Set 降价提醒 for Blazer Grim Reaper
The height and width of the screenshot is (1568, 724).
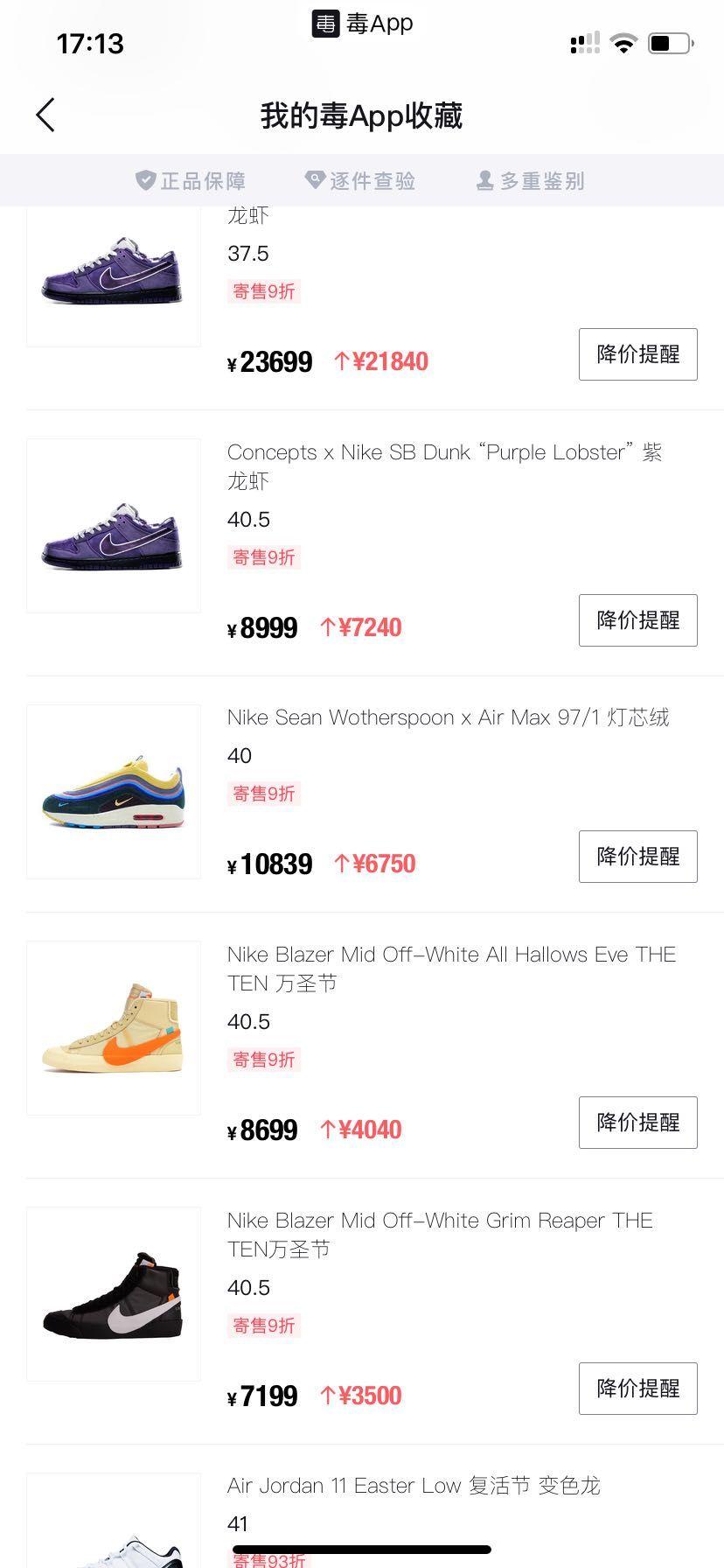point(637,1389)
